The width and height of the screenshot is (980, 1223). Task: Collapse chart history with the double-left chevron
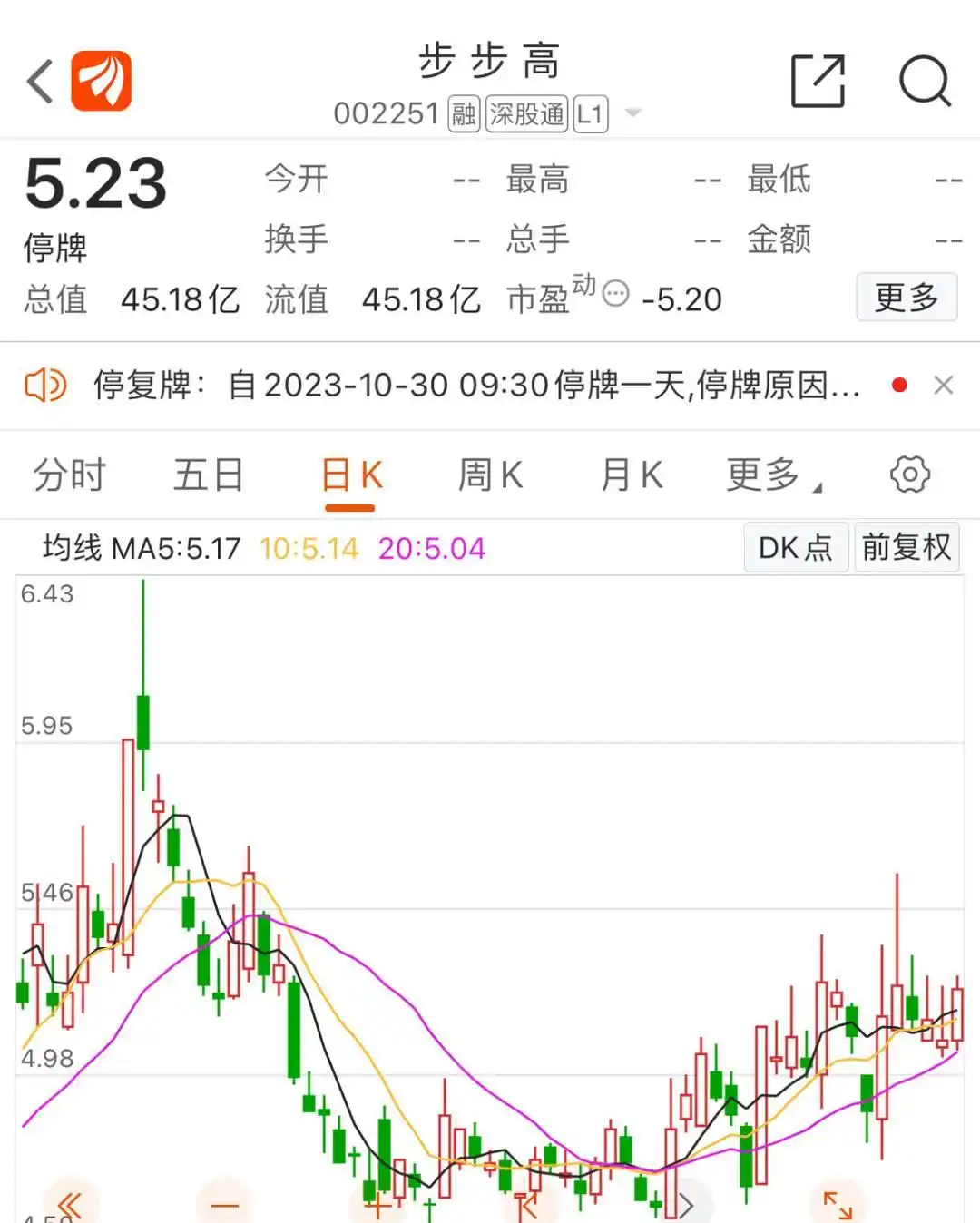(68, 1205)
